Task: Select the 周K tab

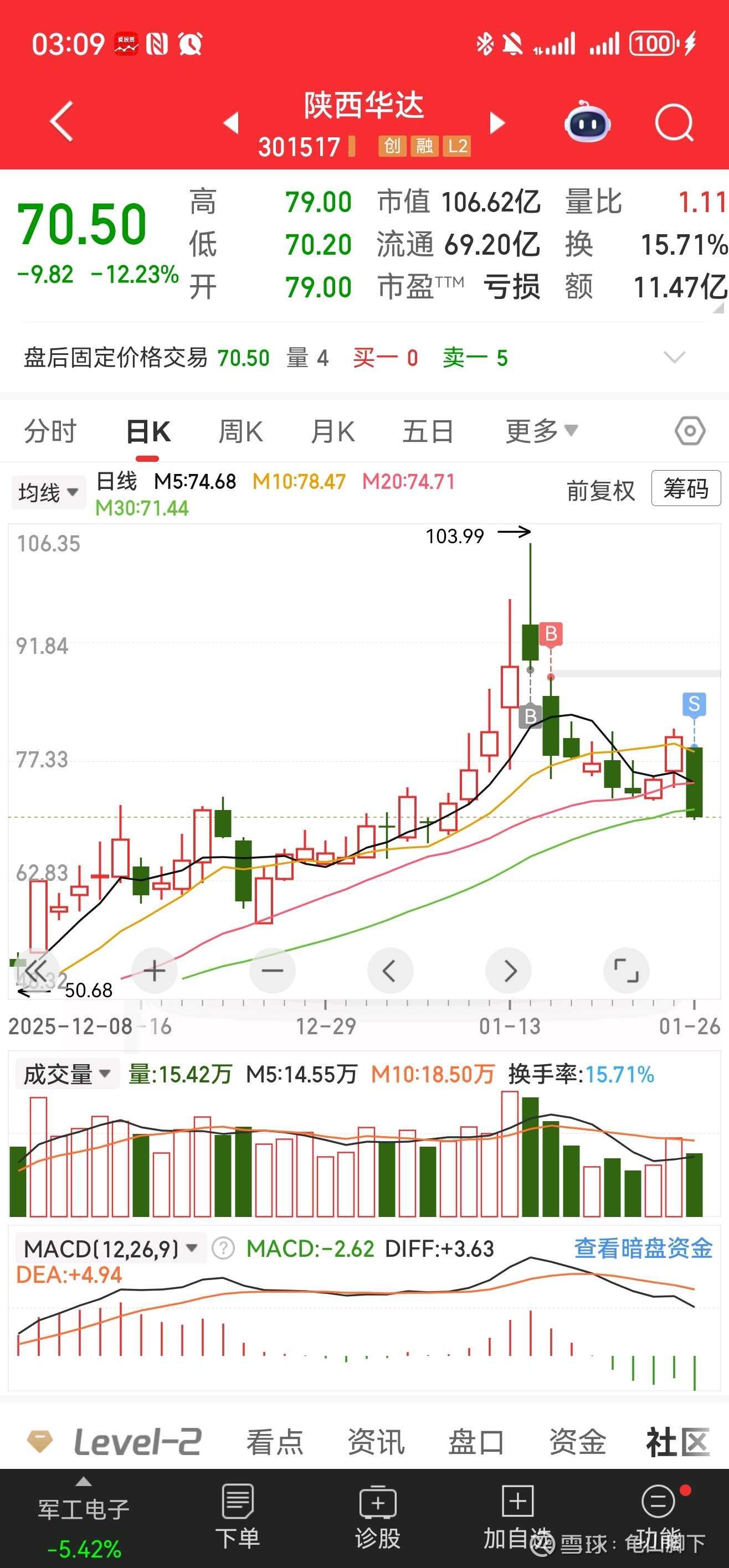Action: (x=240, y=431)
